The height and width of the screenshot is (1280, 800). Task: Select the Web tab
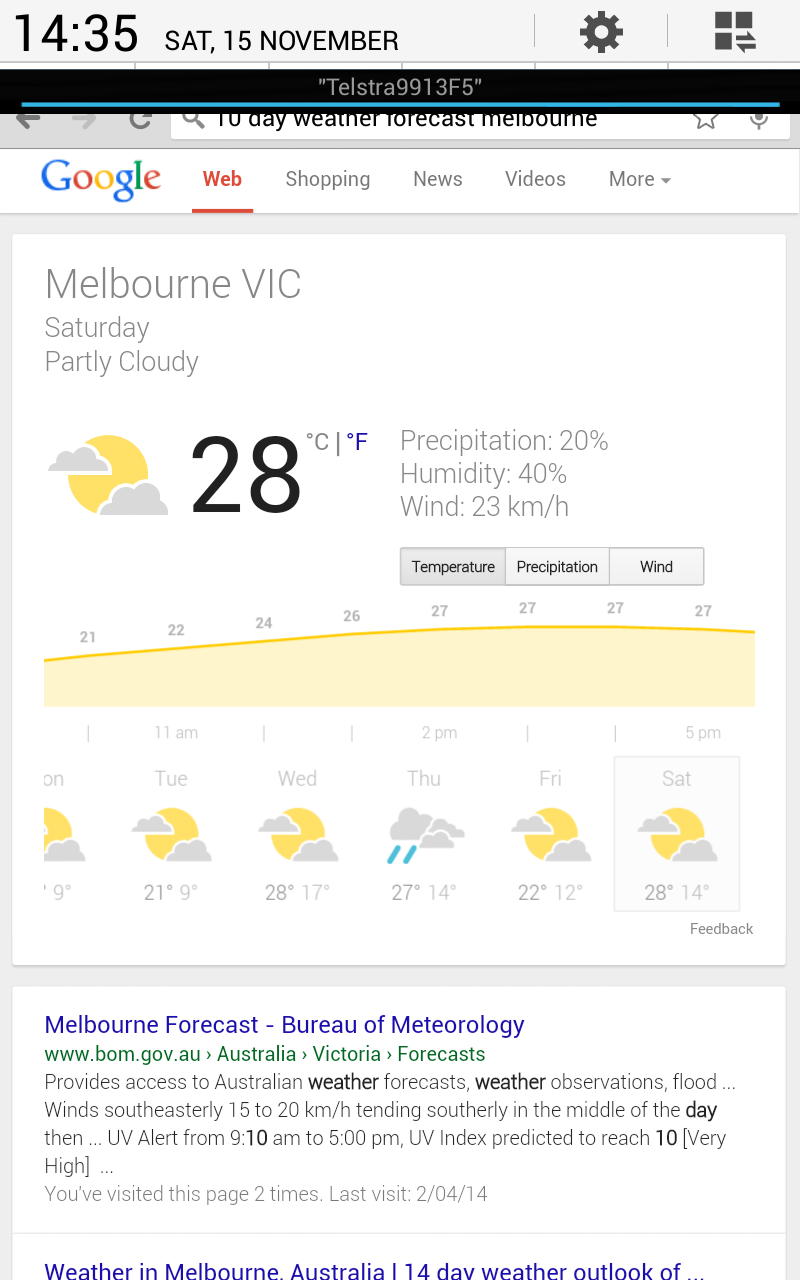222,179
